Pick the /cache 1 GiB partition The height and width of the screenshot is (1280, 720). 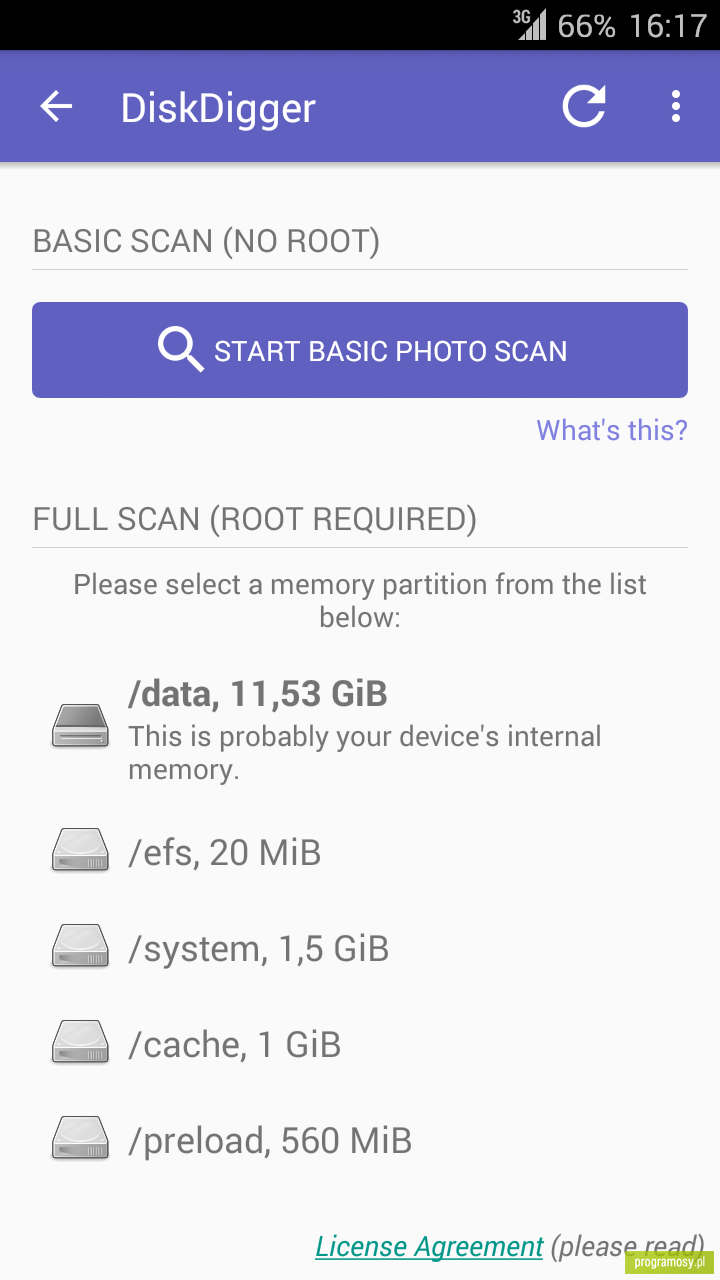tap(360, 1044)
